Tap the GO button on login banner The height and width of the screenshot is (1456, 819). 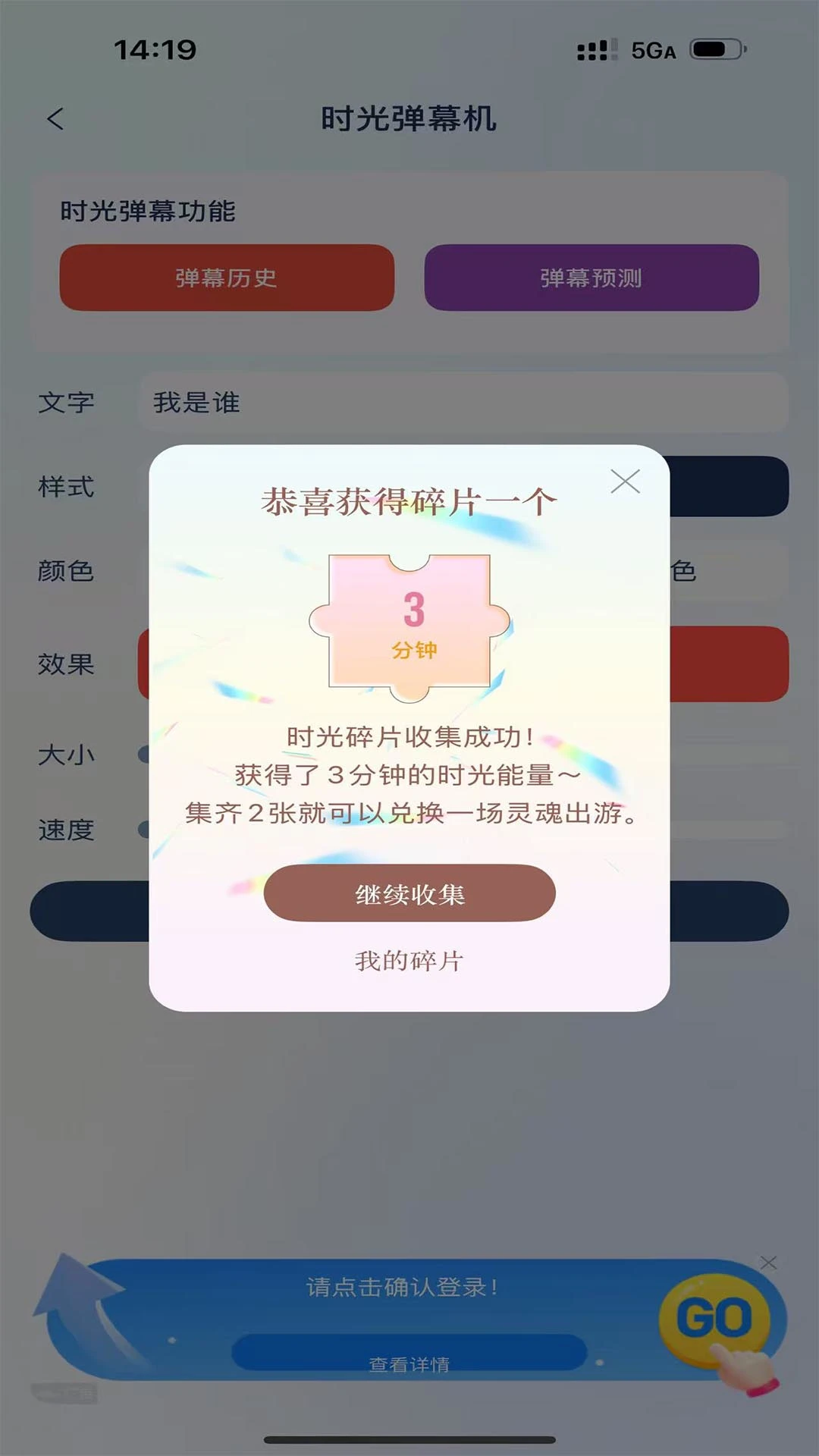pyautogui.click(x=714, y=1318)
